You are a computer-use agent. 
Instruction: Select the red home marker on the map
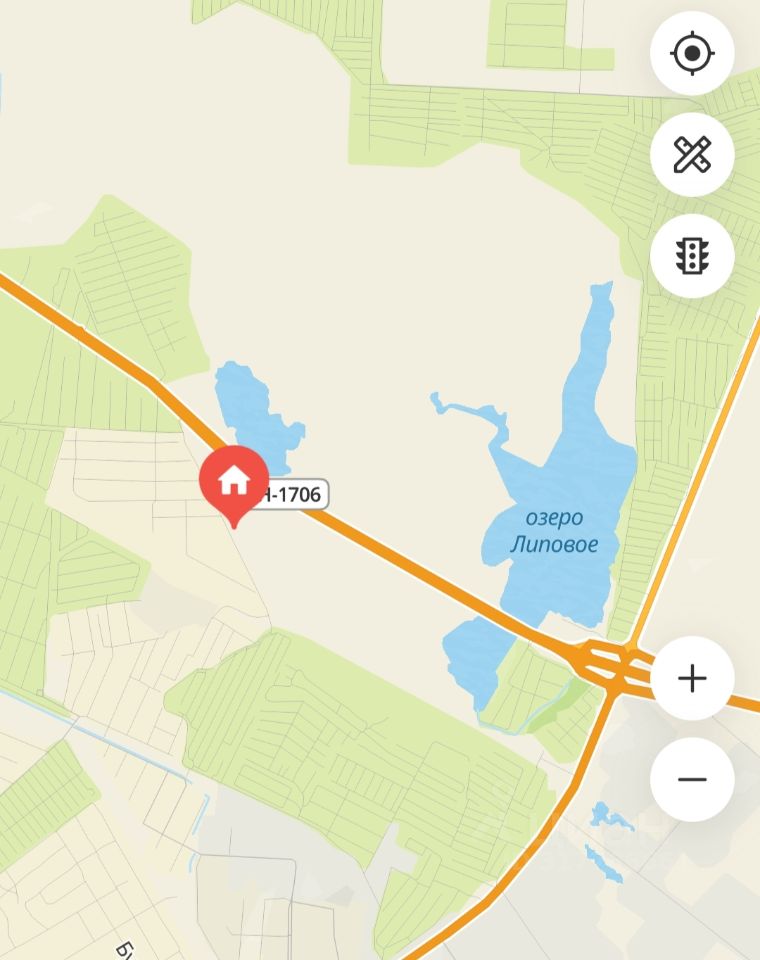click(234, 482)
